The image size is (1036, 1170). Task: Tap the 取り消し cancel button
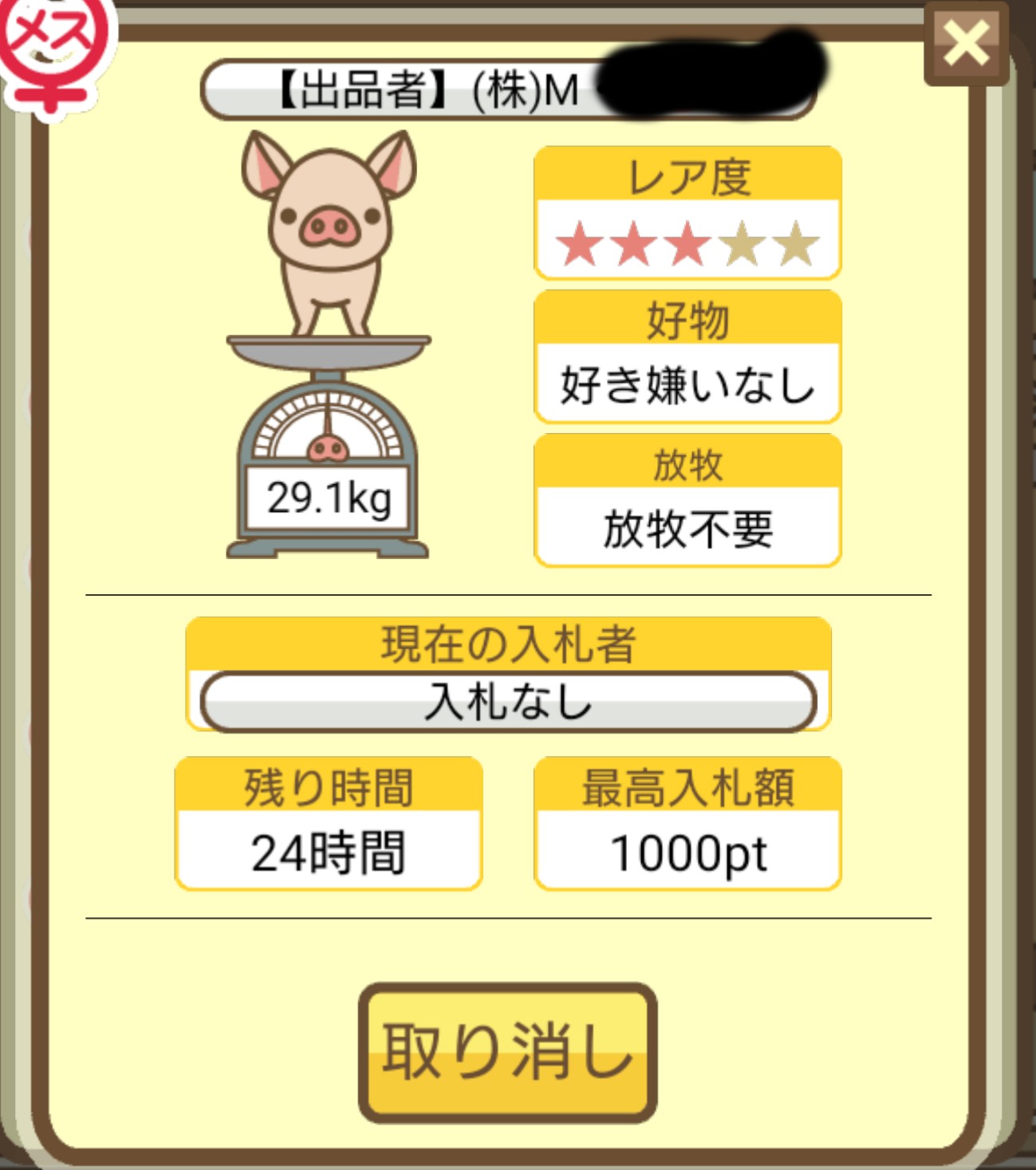(x=507, y=1051)
